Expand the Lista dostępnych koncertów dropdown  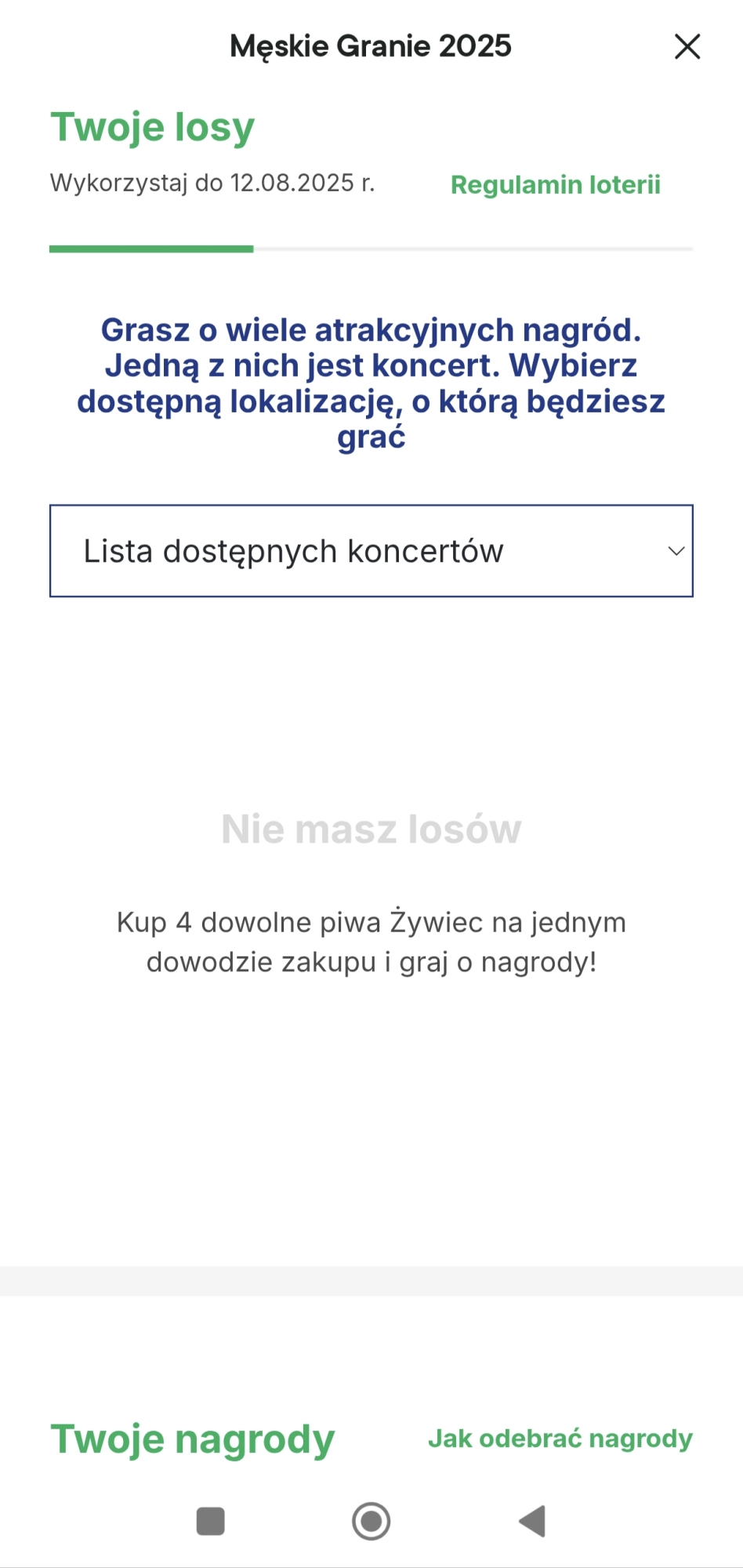pos(371,551)
